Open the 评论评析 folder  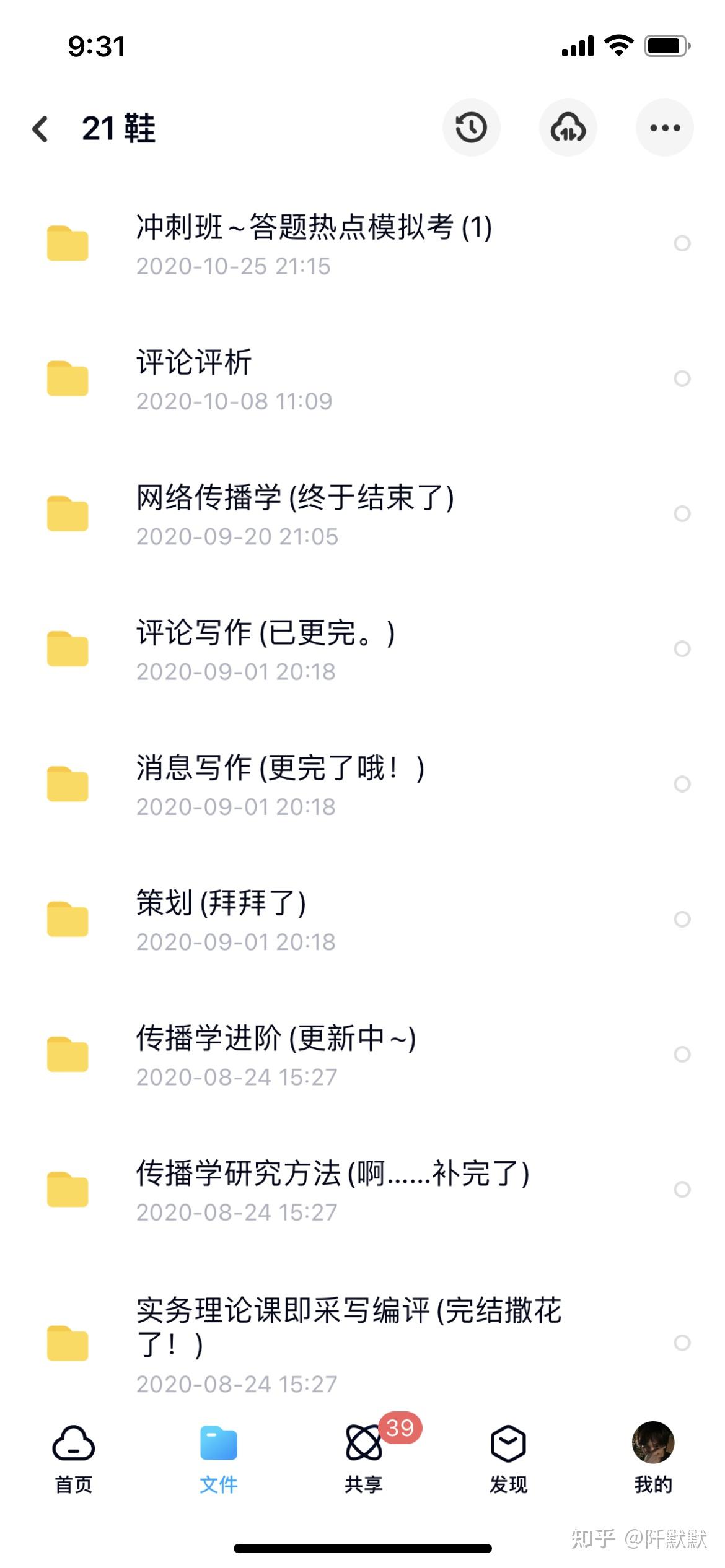click(x=194, y=378)
